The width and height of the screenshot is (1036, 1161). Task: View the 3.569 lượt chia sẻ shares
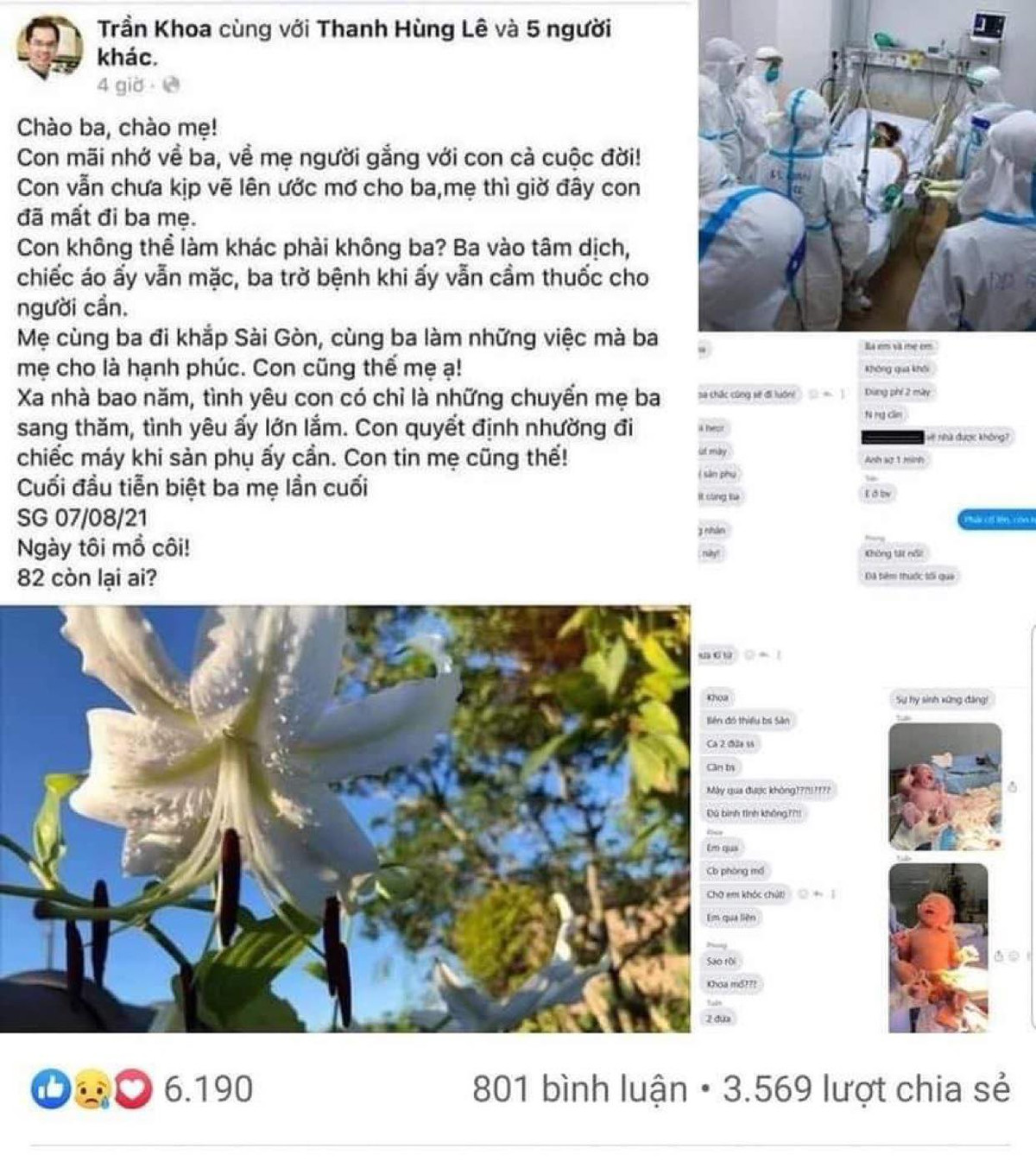coord(866,1089)
